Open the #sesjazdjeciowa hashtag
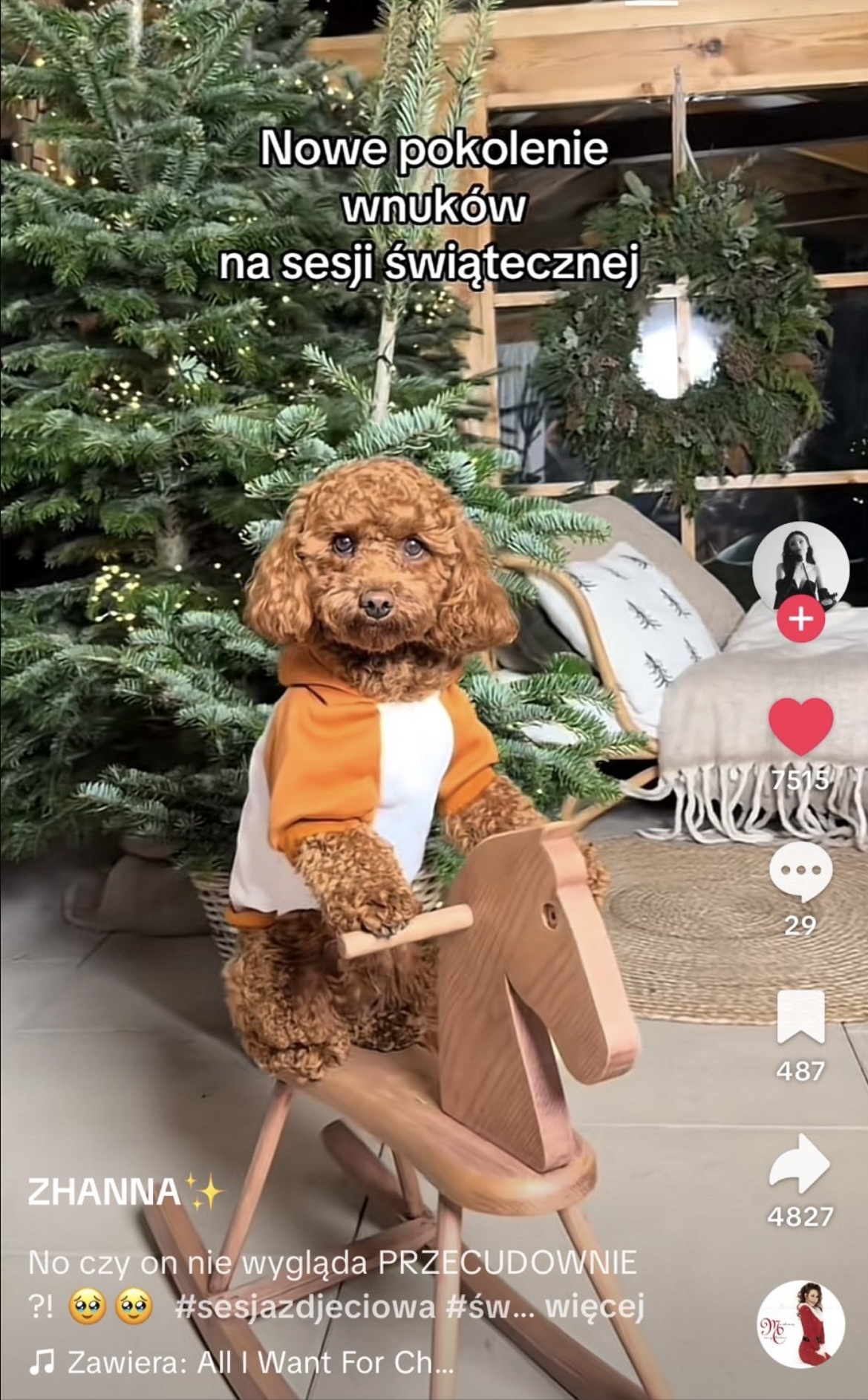 (x=304, y=1306)
